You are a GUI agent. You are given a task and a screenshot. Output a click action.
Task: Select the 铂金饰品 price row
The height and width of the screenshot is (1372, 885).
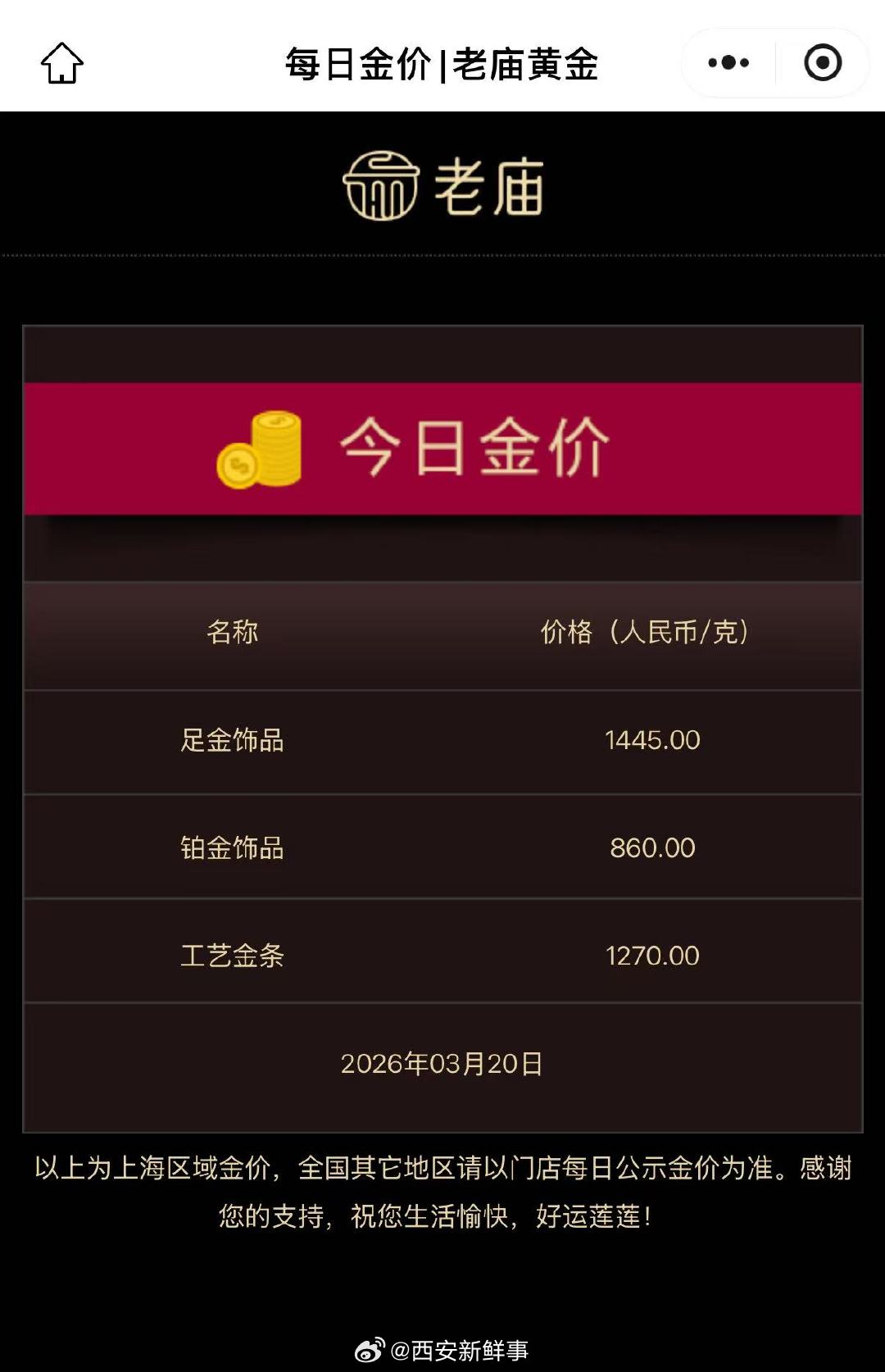[x=442, y=847]
